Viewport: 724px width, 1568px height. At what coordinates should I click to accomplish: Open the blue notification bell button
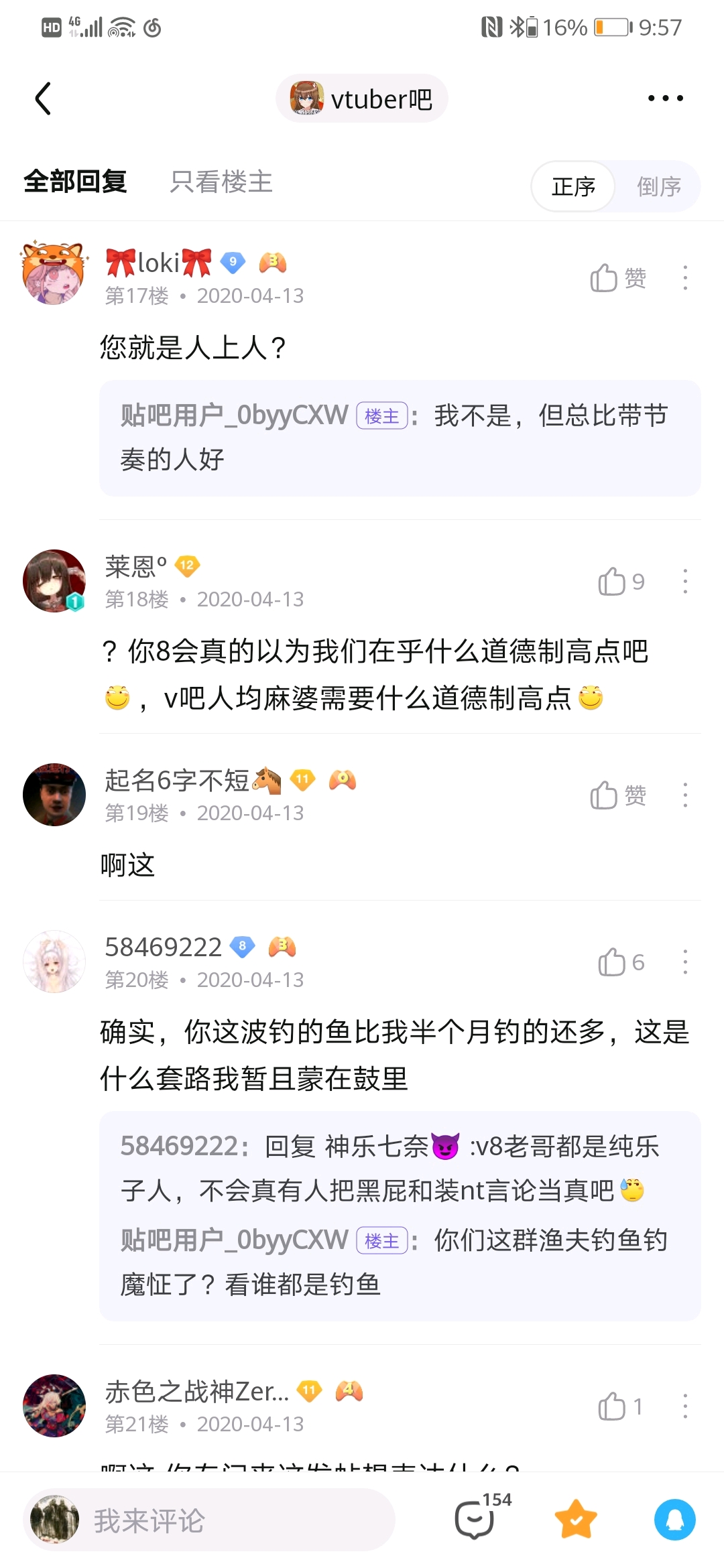pyautogui.click(x=674, y=1519)
